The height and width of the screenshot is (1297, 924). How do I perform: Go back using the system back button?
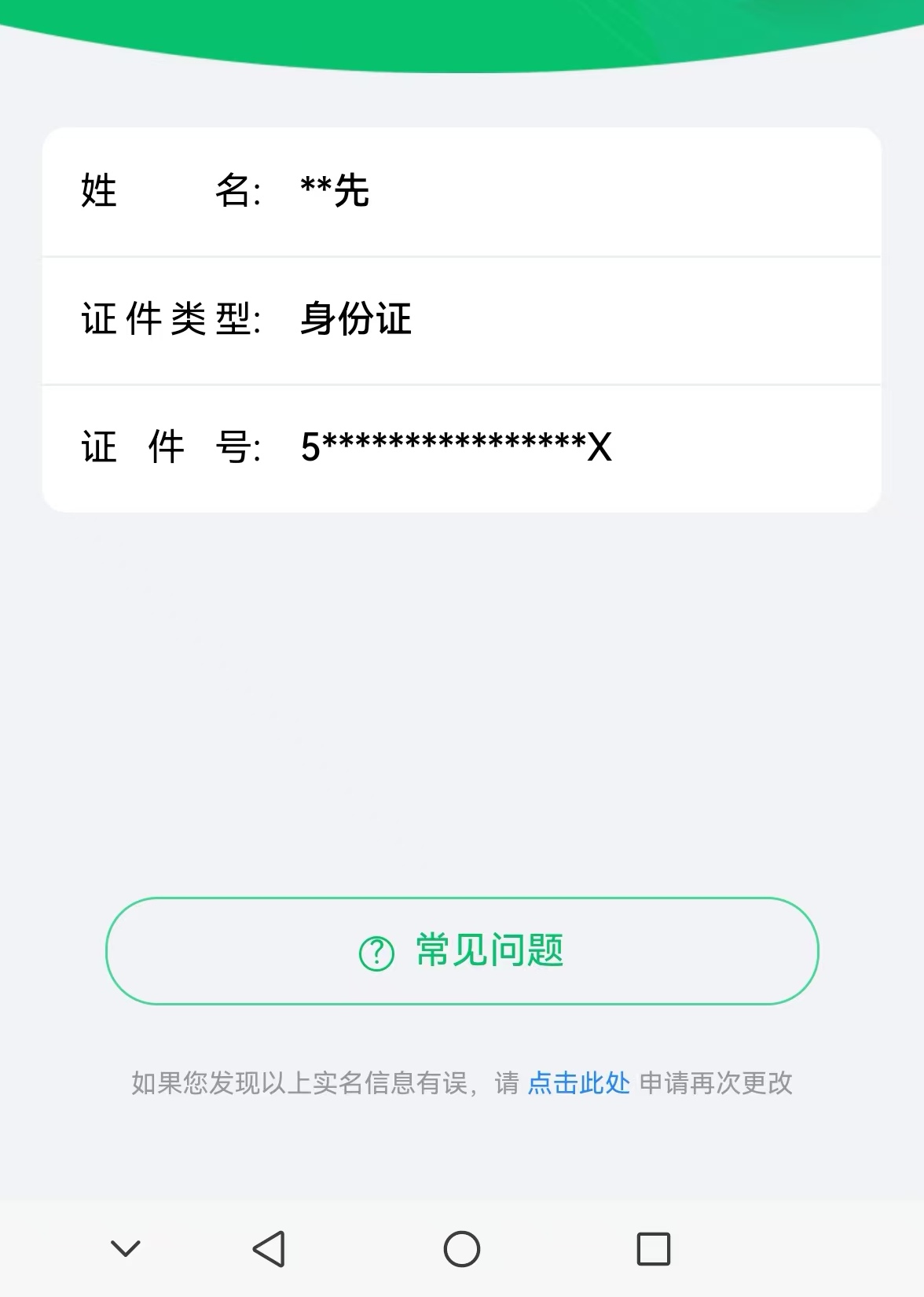coord(269,1248)
